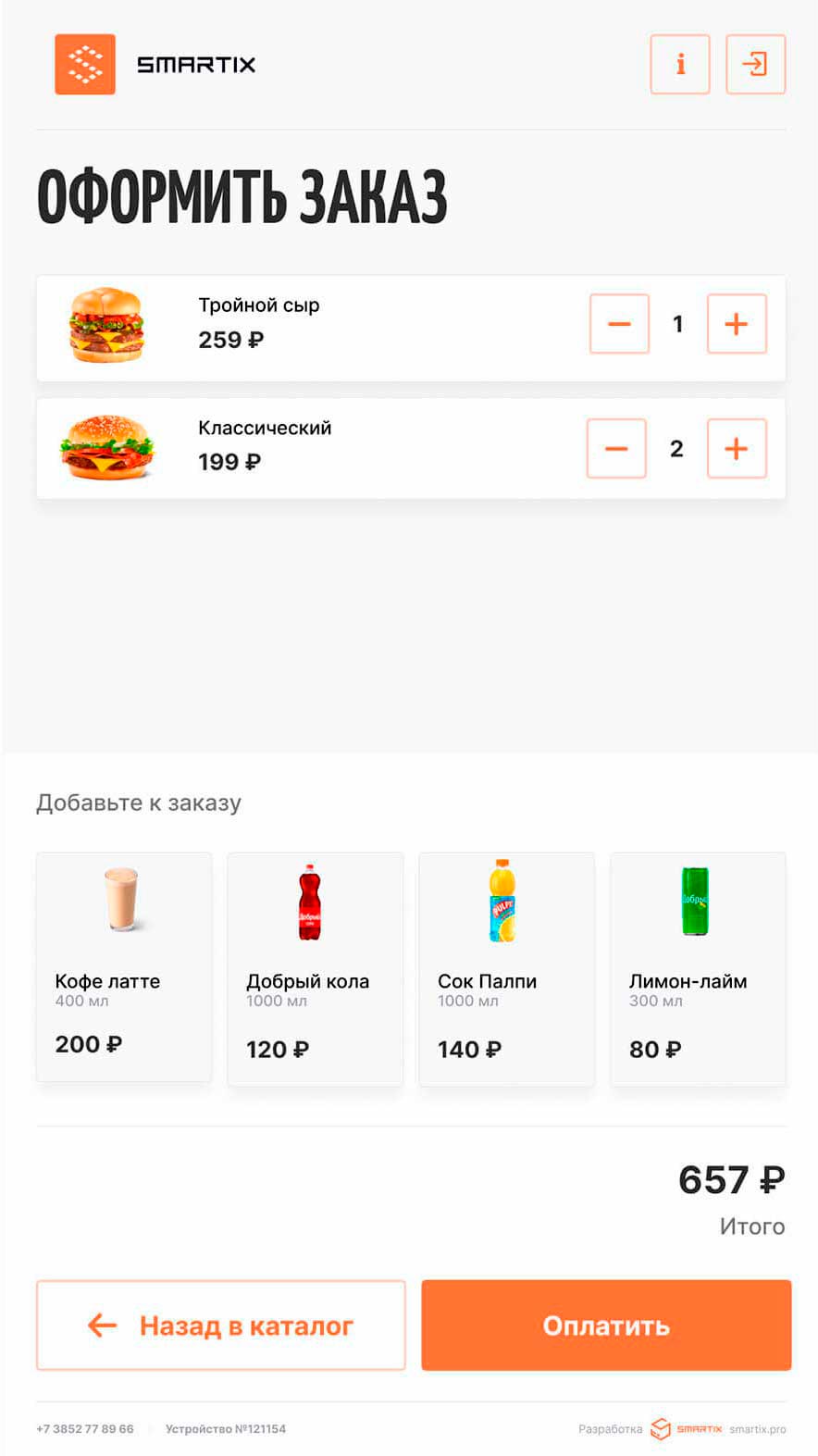Image resolution: width=818 pixels, height=1456 pixels.
Task: Decrease quantity of Тройной сыр
Action: (619, 324)
